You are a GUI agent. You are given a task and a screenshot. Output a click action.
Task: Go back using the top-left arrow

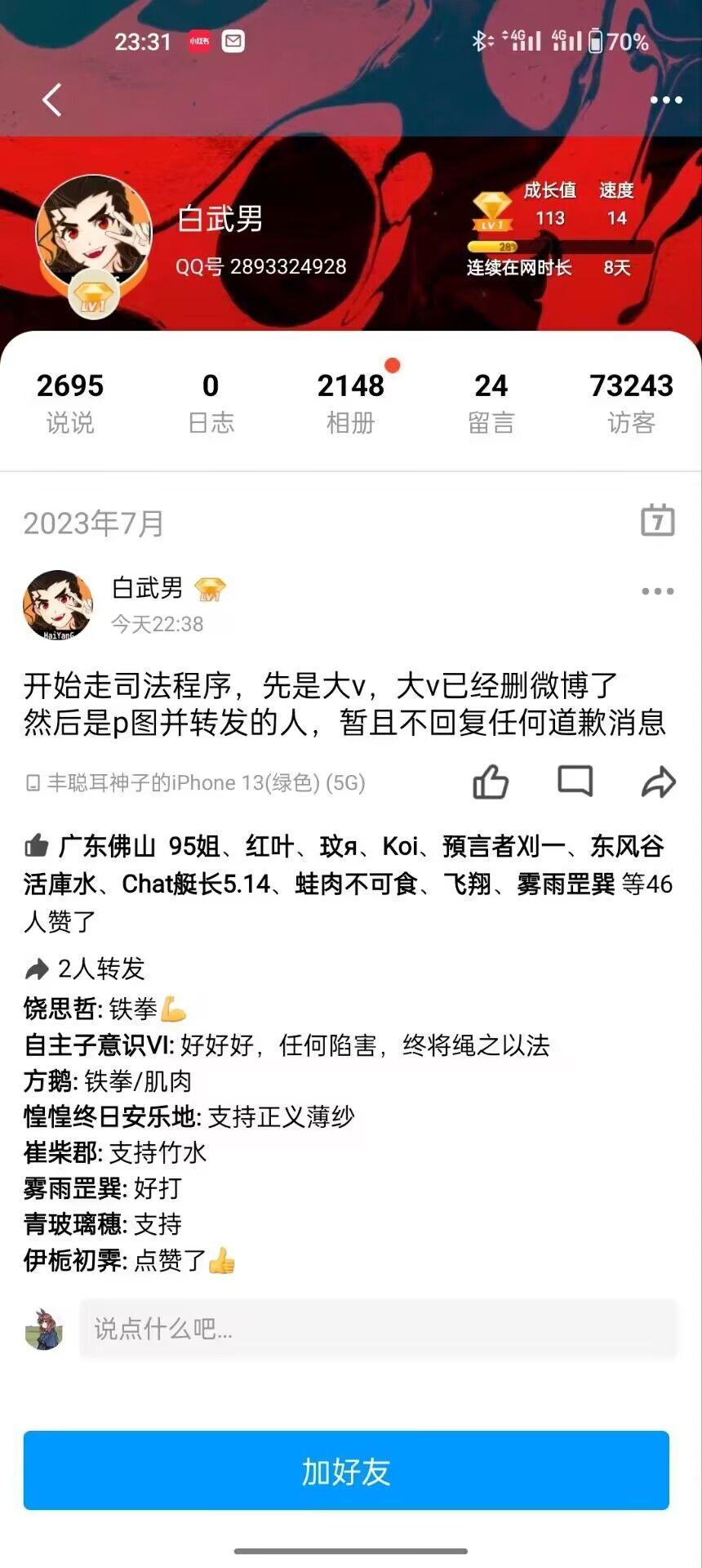click(52, 100)
